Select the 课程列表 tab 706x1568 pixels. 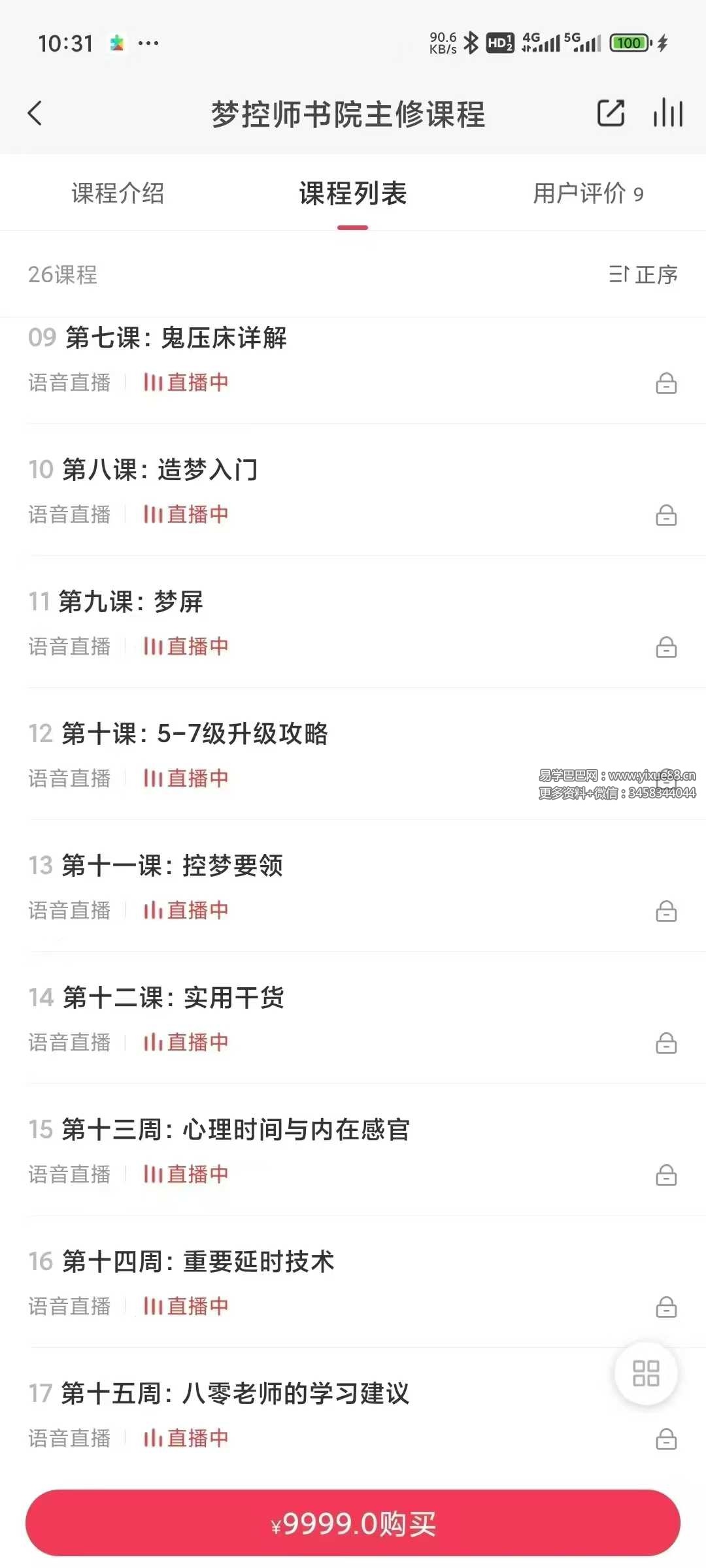353,193
